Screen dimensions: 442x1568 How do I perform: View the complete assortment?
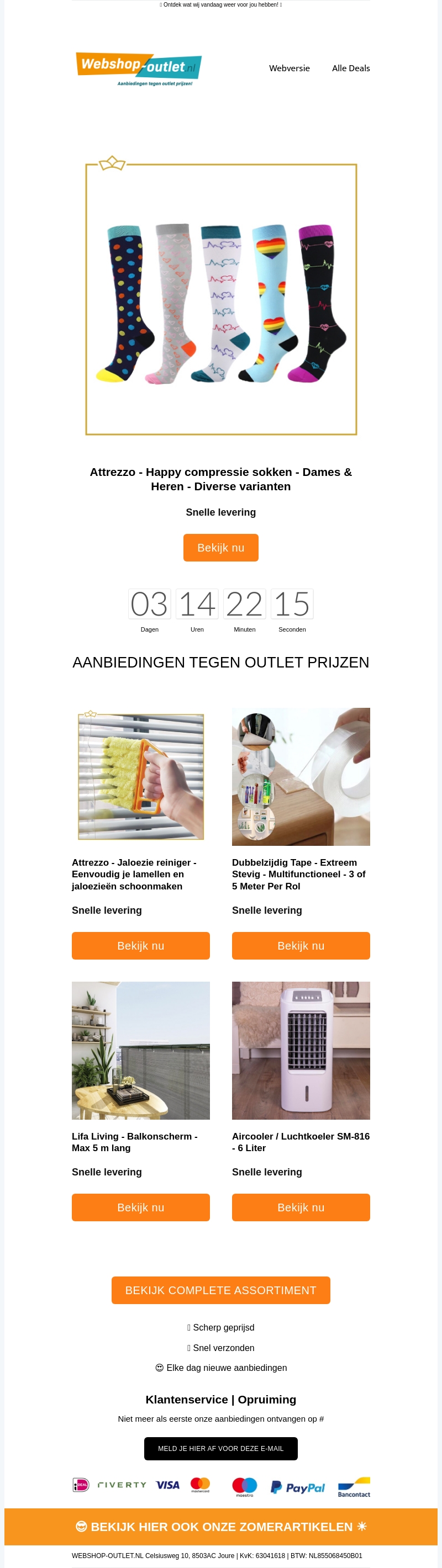pos(221,1290)
